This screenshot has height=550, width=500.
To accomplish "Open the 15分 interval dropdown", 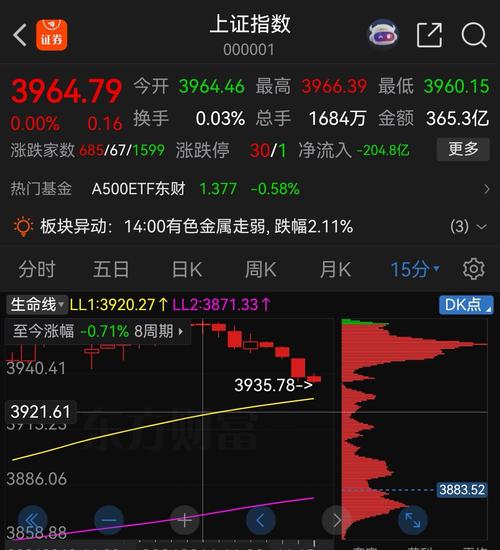I will pos(415,269).
